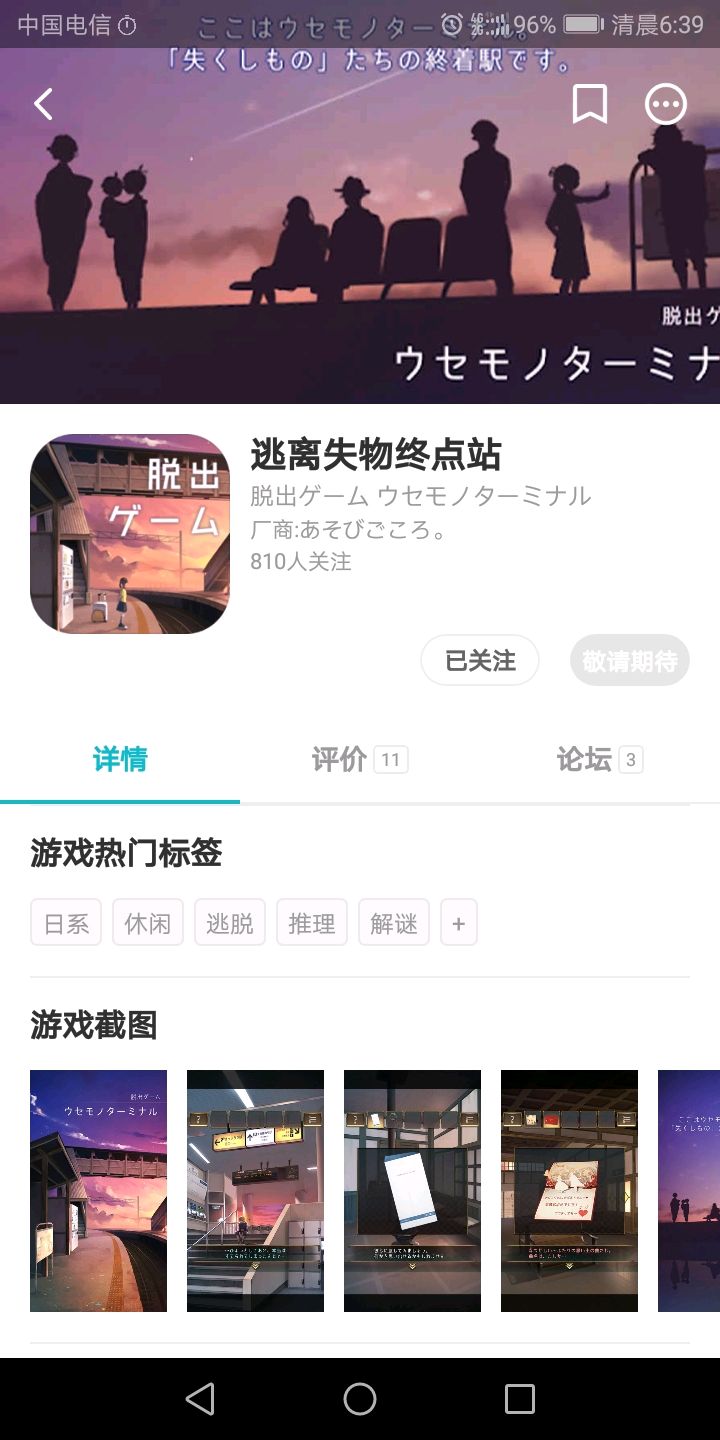This screenshot has height=1440, width=720.
Task: View the first screenshot of the station platform
Action: pos(98,1190)
